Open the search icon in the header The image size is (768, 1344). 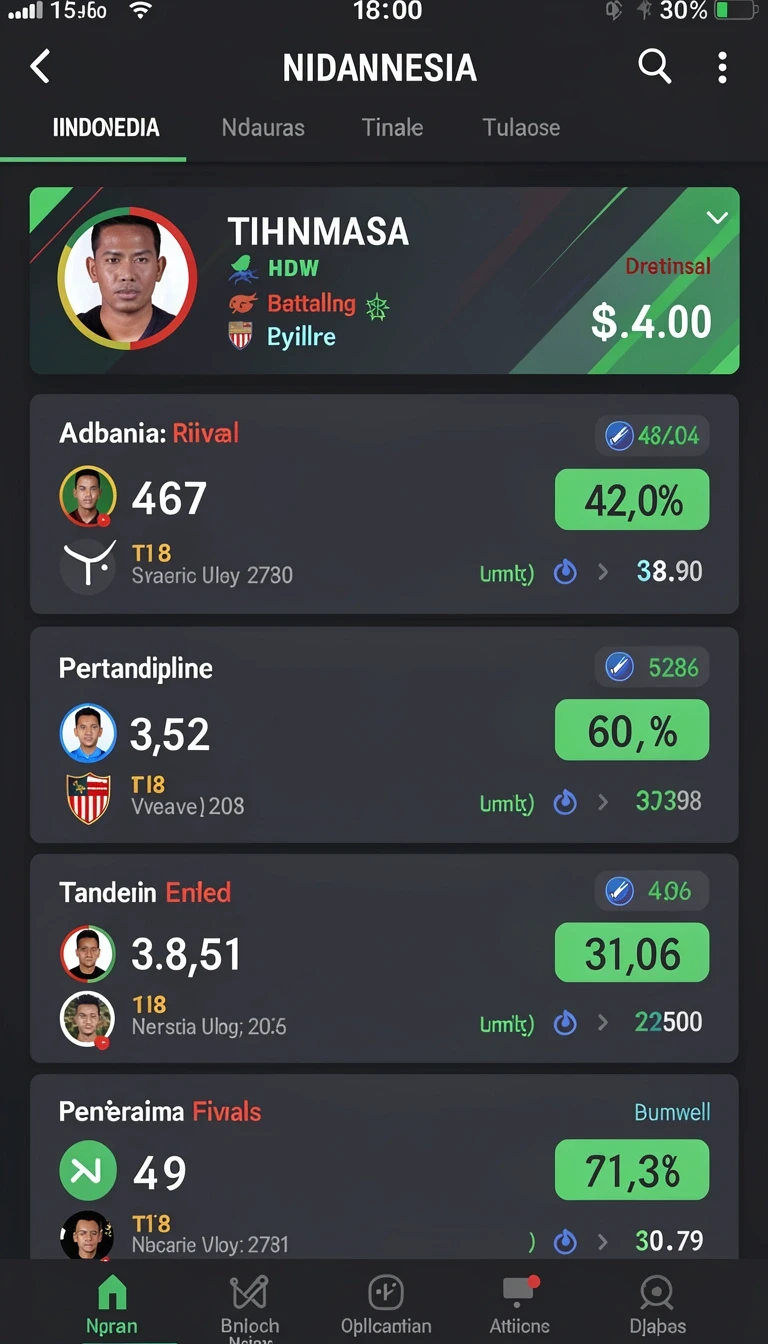(x=655, y=67)
